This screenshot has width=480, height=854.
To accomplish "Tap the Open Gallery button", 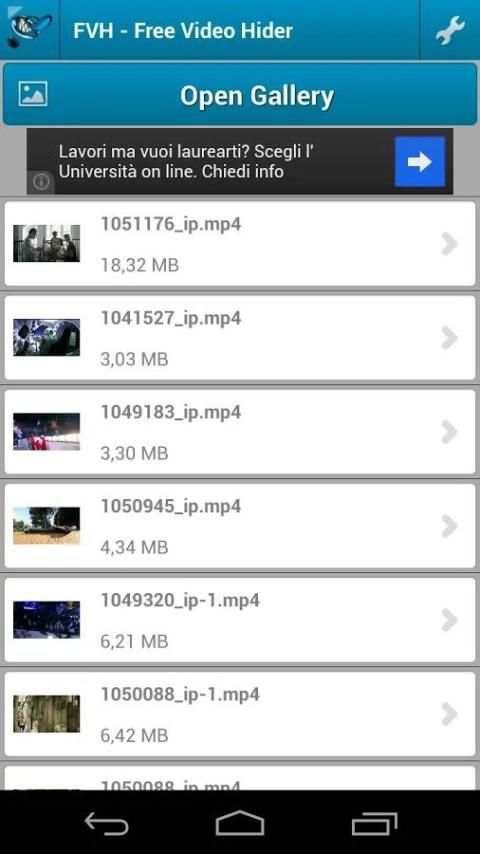I will [x=240, y=95].
